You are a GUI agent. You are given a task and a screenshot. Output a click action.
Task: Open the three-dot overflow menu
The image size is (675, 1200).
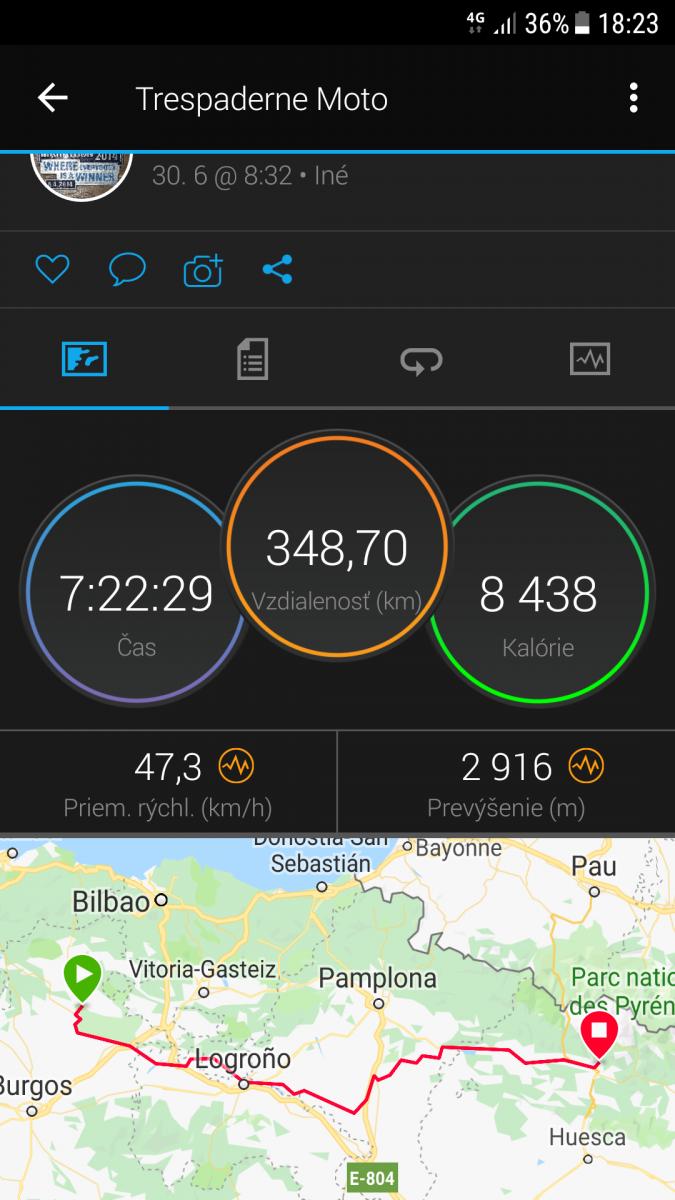[633, 98]
